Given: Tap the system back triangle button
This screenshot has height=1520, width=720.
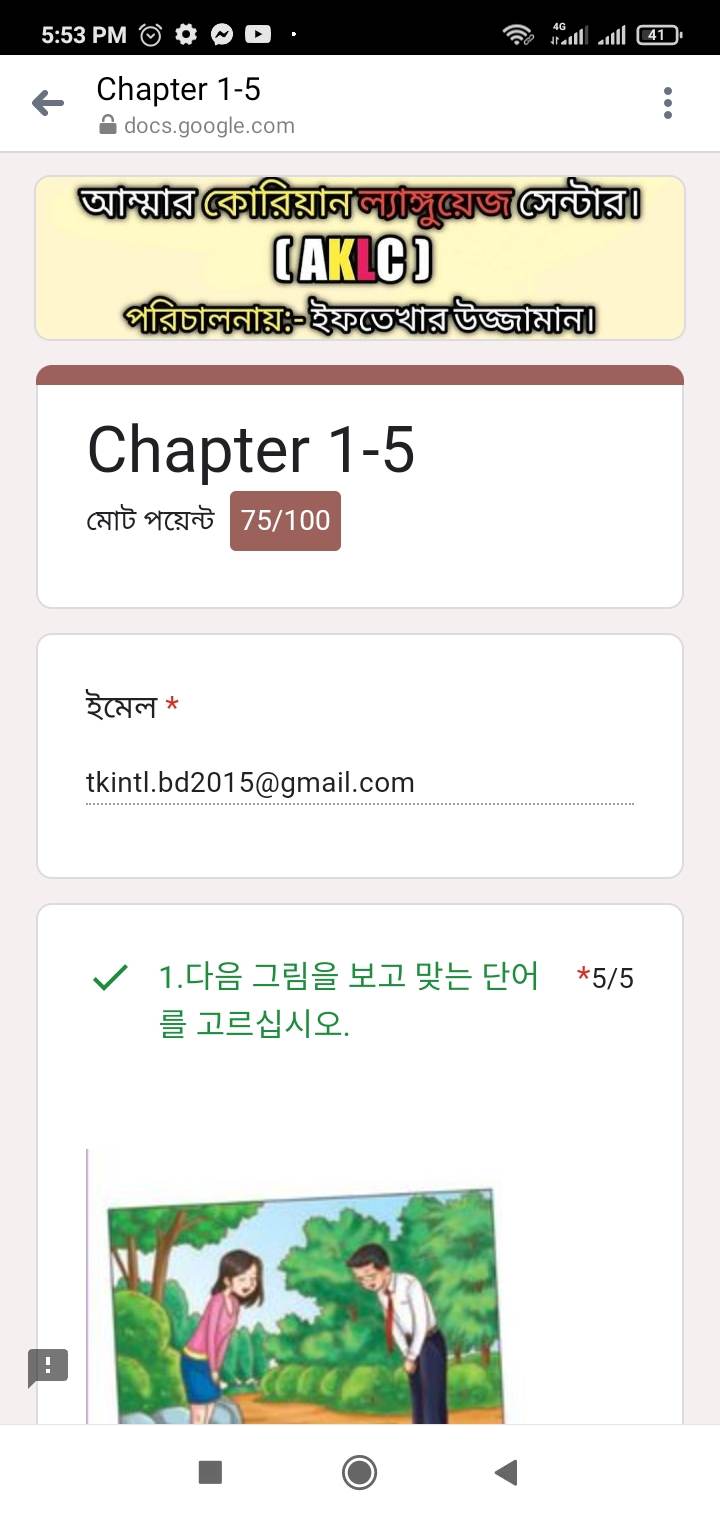Looking at the screenshot, I should (506, 1472).
